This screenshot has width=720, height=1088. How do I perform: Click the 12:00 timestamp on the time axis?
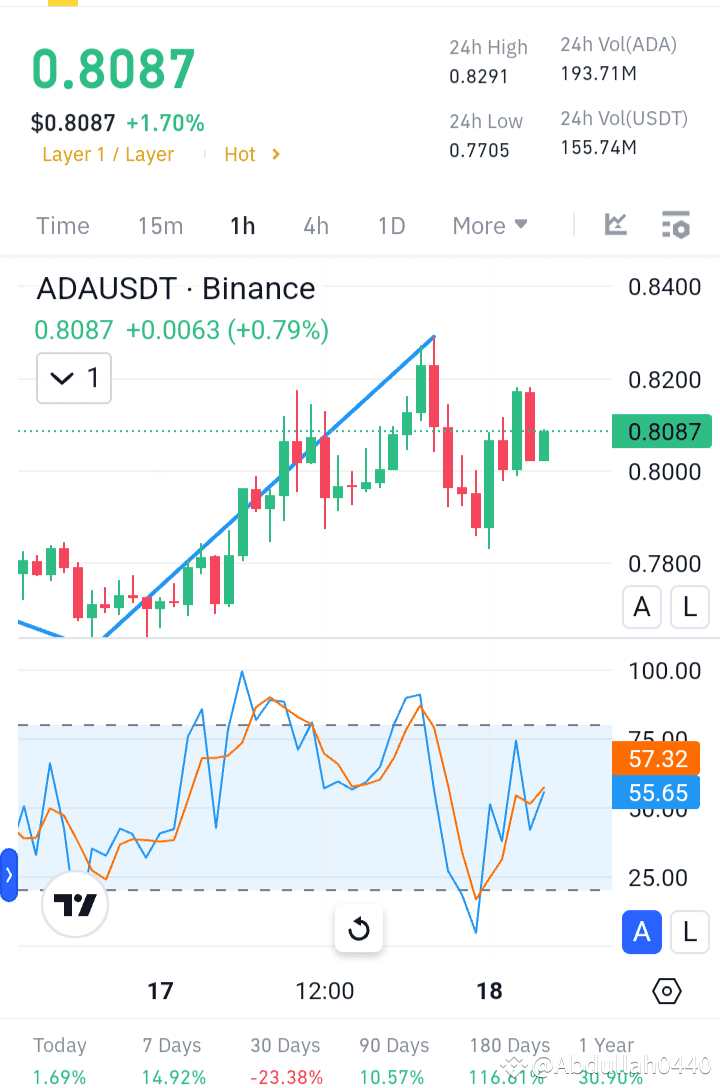coord(323,991)
